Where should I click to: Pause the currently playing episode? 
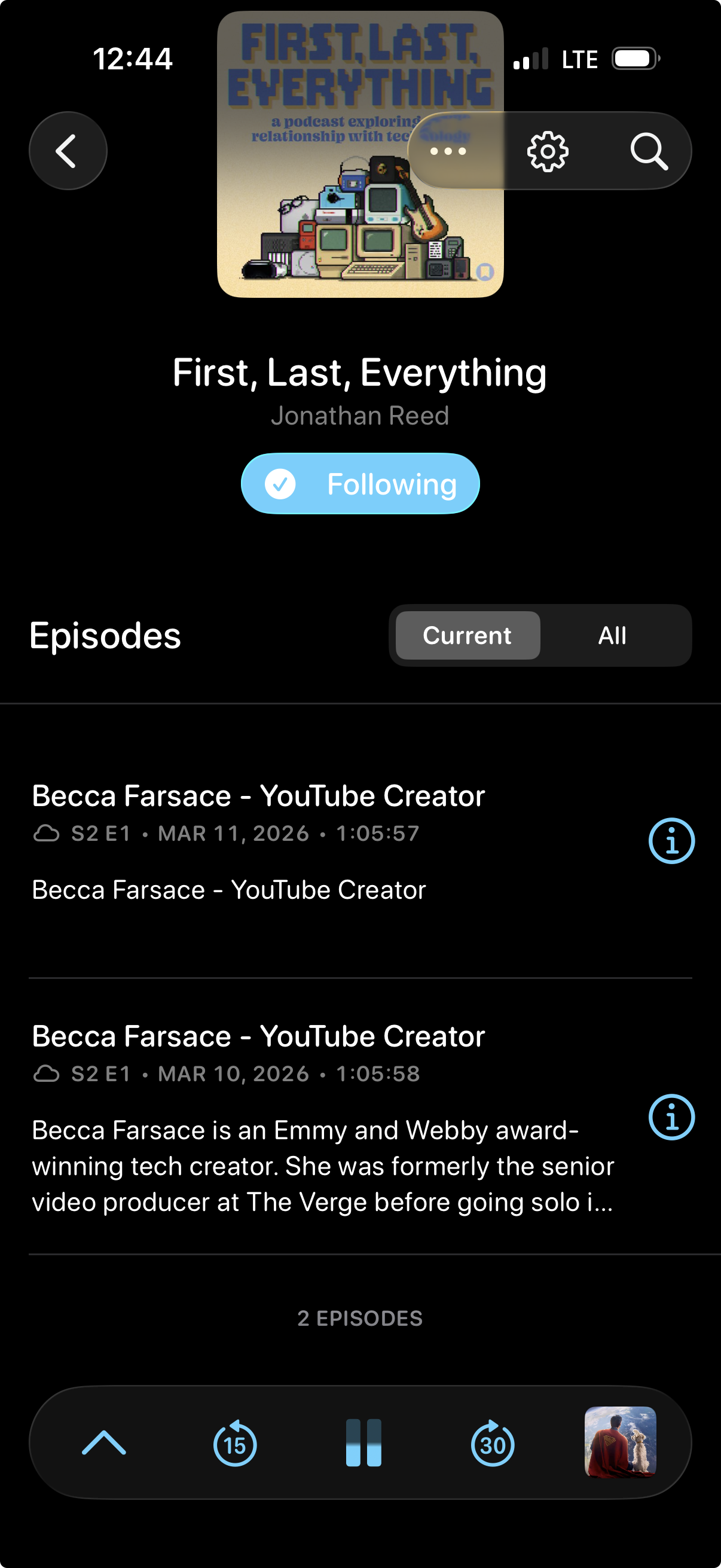tap(363, 1442)
